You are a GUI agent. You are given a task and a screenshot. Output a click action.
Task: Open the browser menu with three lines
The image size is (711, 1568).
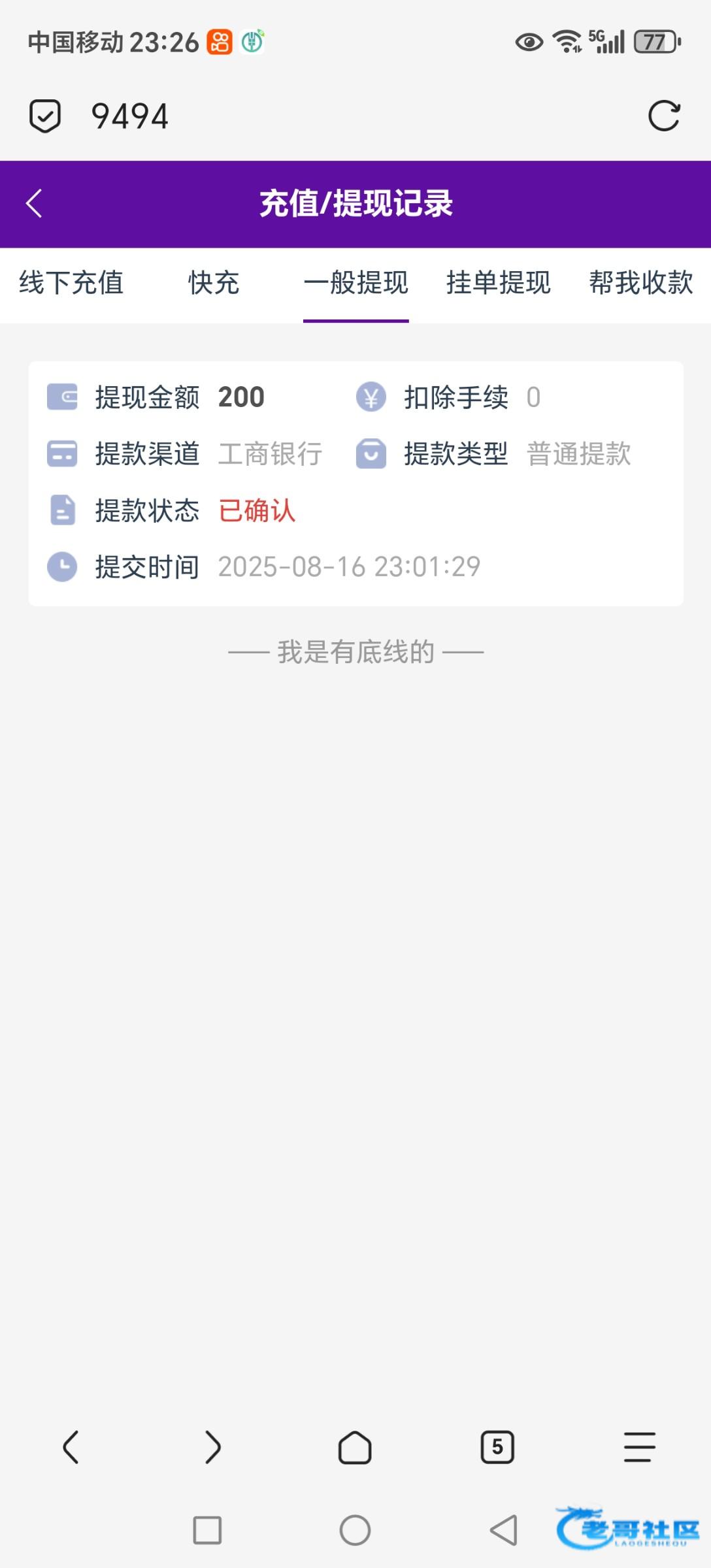click(x=640, y=1447)
